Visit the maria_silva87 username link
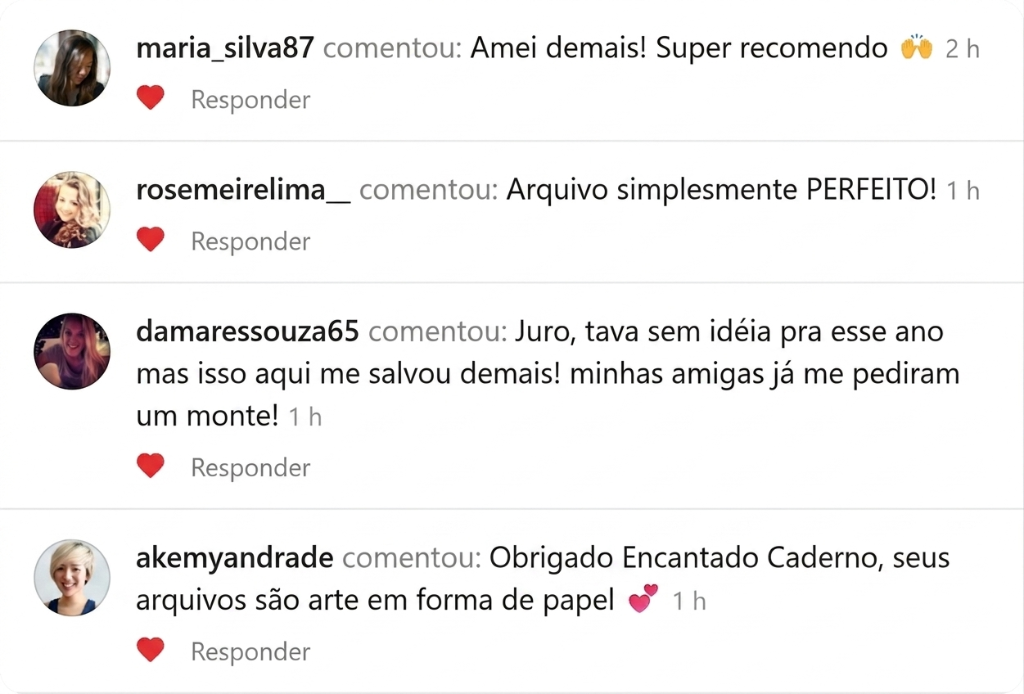 click(x=225, y=48)
